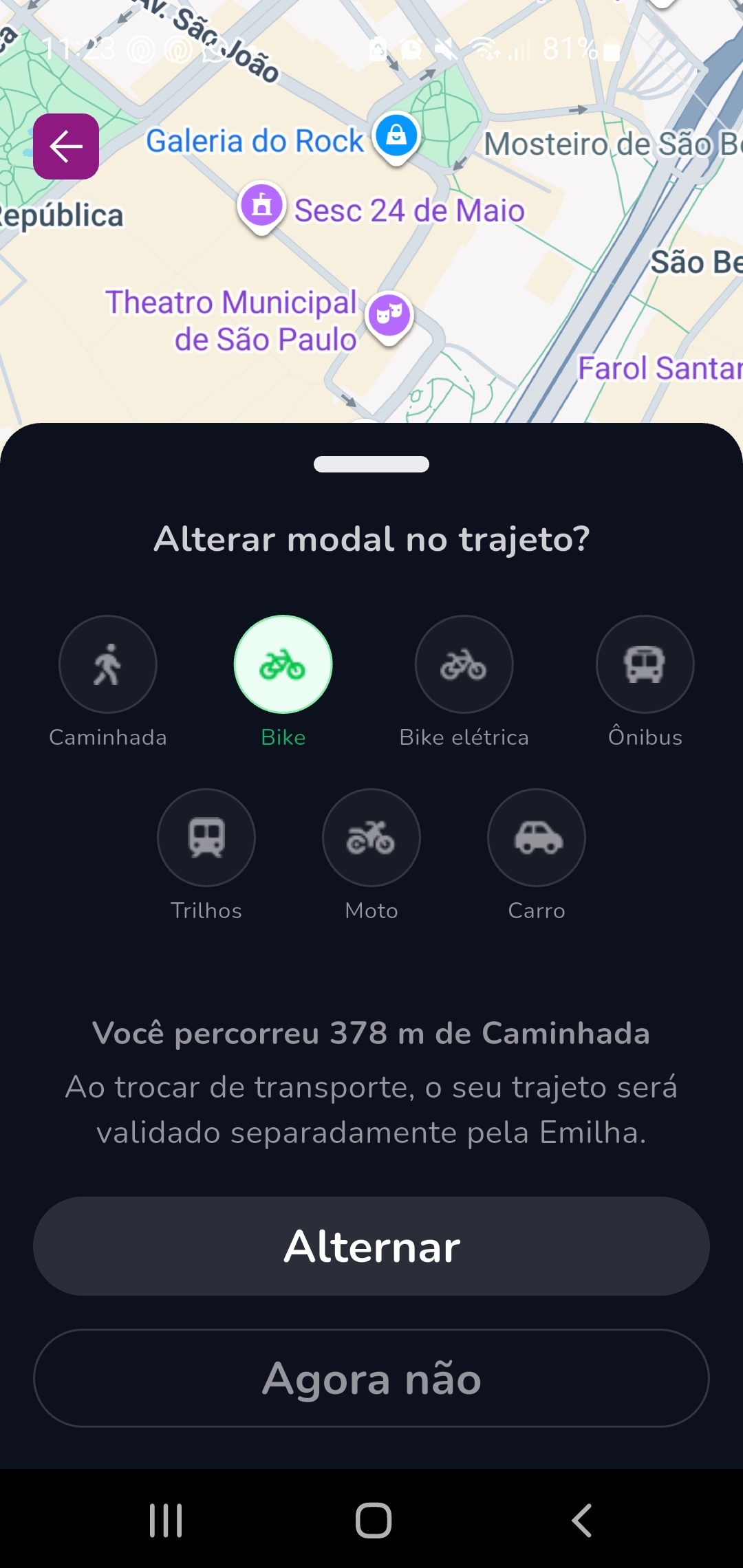The image size is (743, 1568).
Task: Pick Bike elétrica as the modal
Action: 464,664
